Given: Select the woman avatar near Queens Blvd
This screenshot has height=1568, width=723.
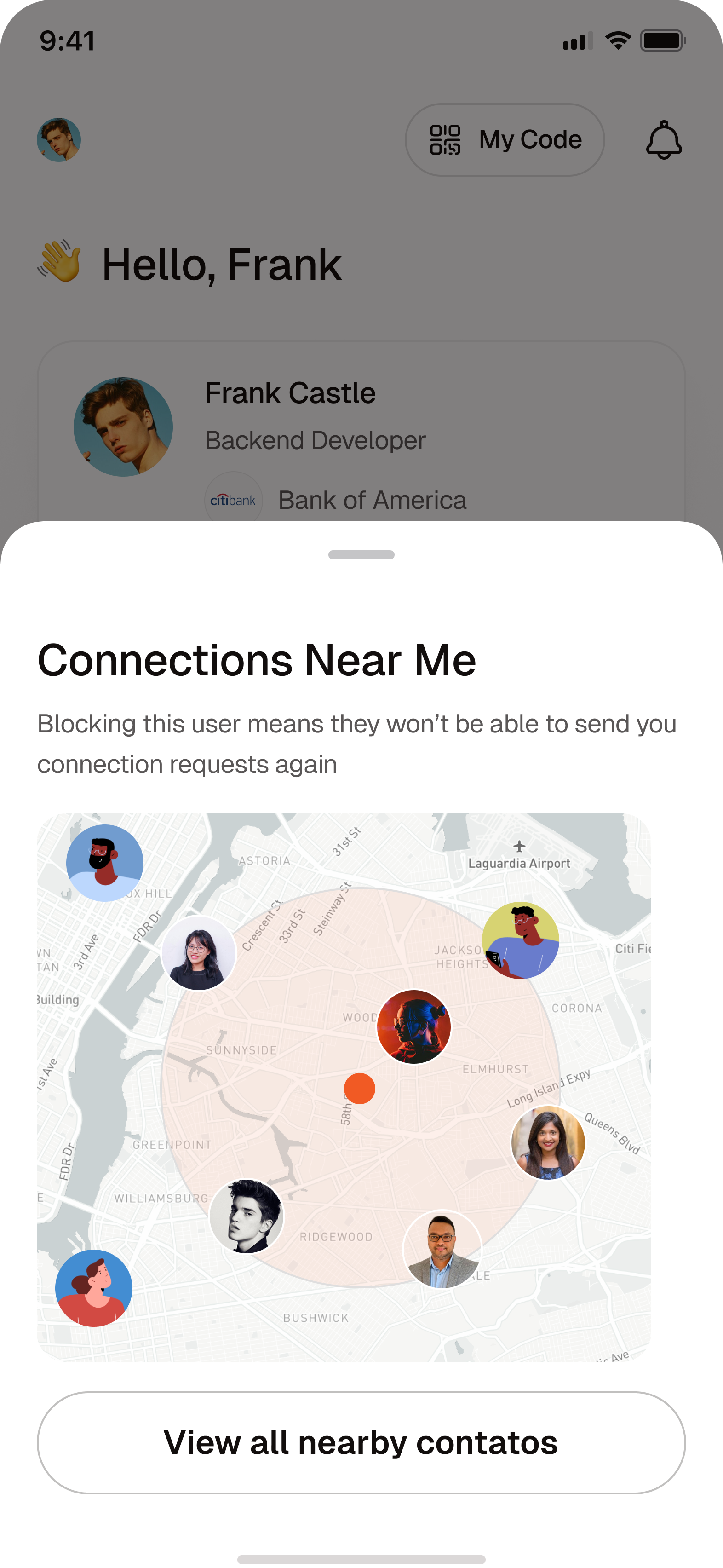Looking at the screenshot, I should (x=548, y=1142).
